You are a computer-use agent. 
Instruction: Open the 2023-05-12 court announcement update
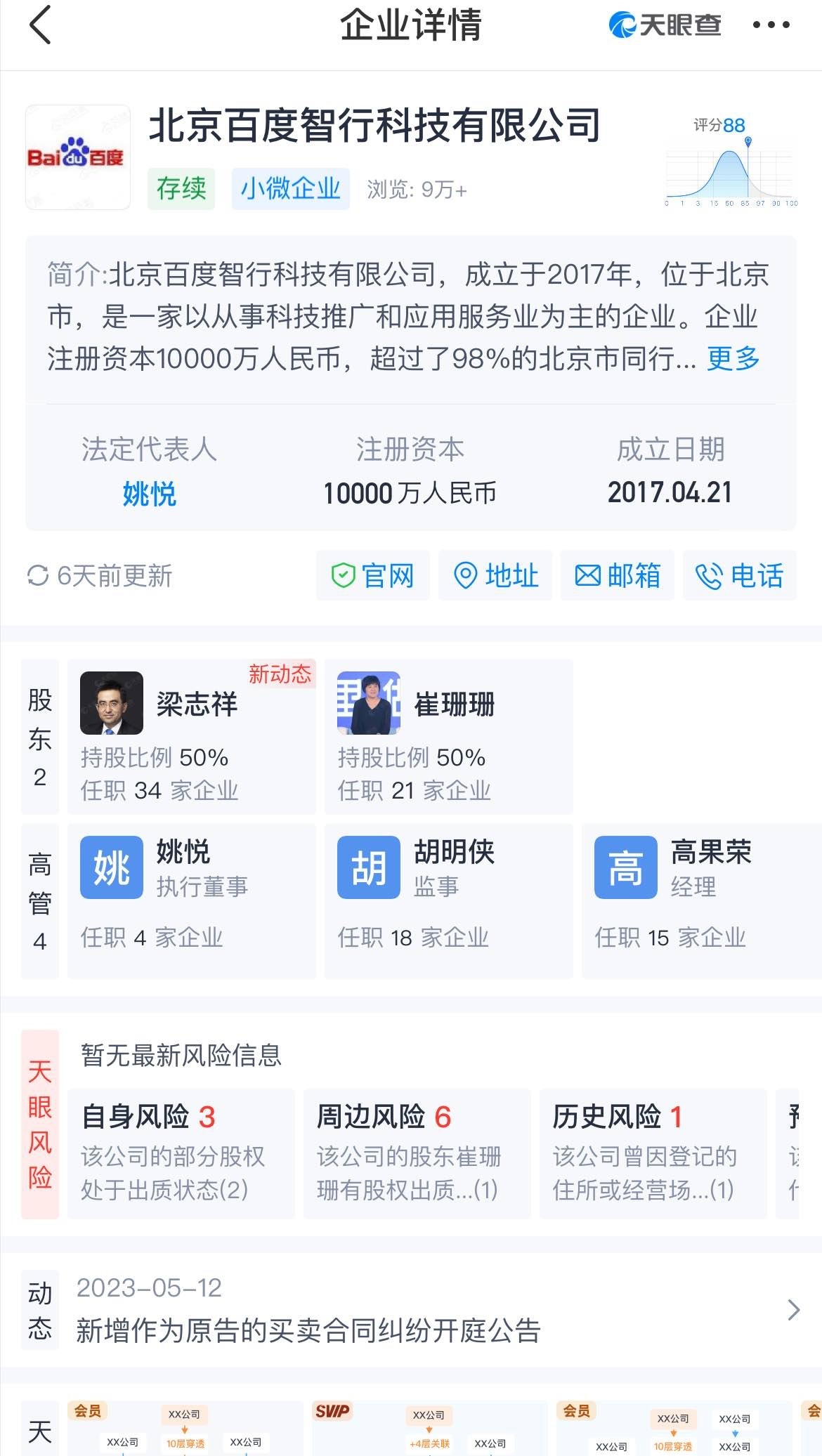[x=422, y=1311]
